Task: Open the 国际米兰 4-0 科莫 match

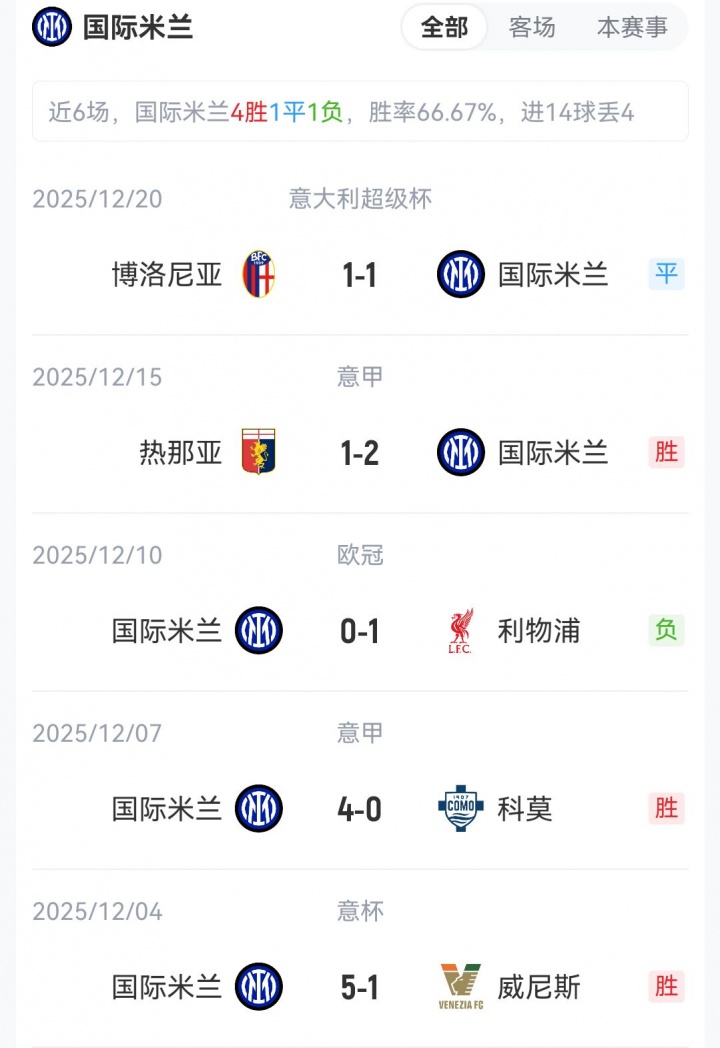Action: [360, 809]
